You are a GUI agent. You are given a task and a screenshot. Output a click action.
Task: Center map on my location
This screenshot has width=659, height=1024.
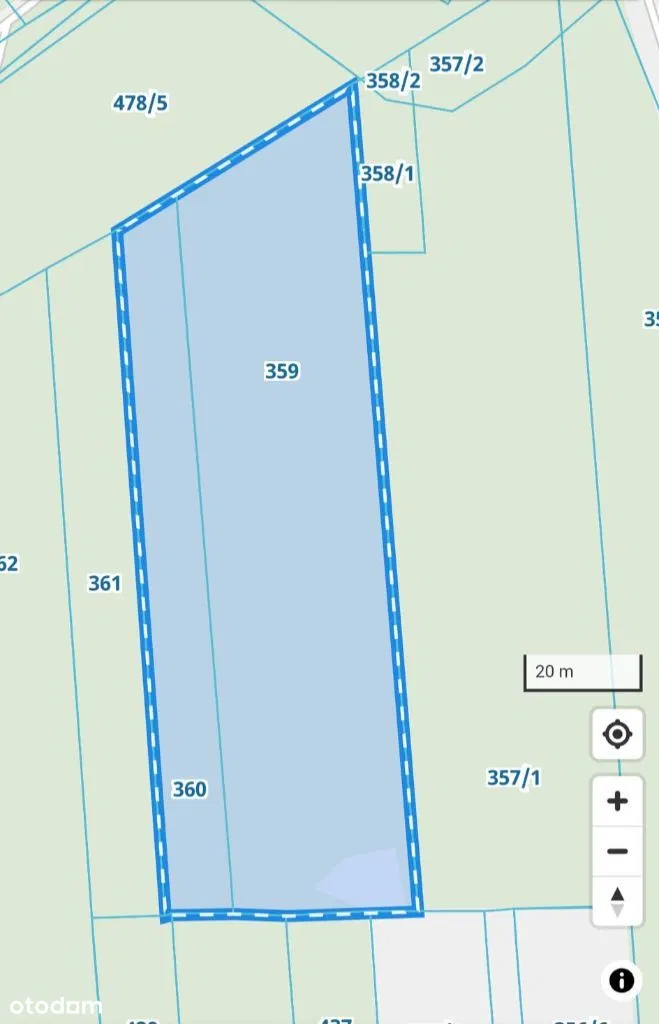point(617,736)
